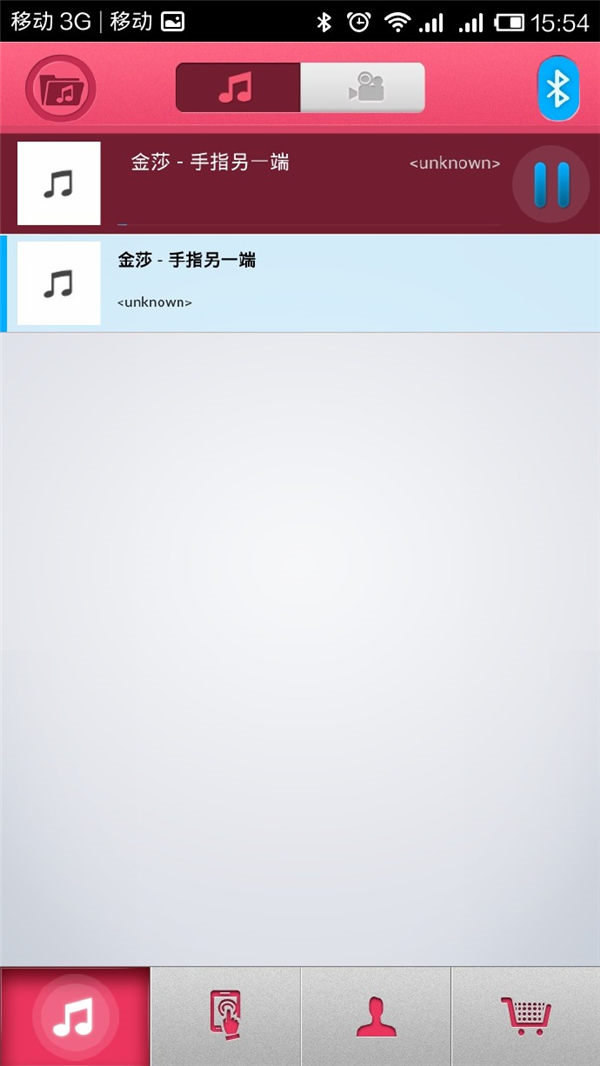Viewport: 600px width, 1066px height.
Task: Open the music folder icon
Action: tap(61, 89)
